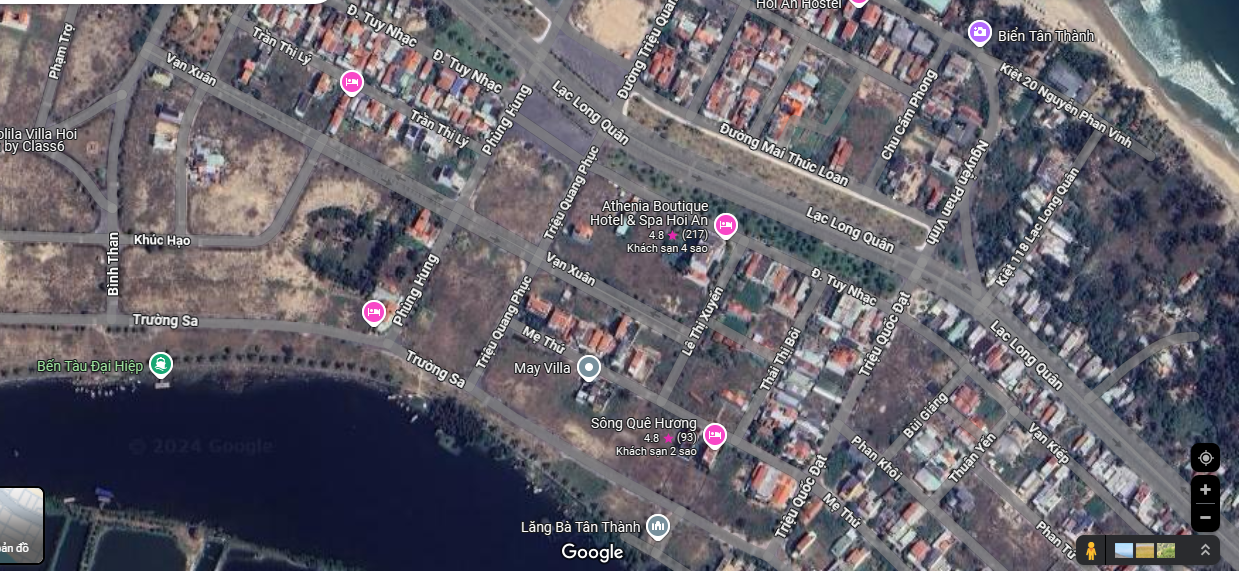
Task: Select the May Villa pin
Action: point(589,368)
